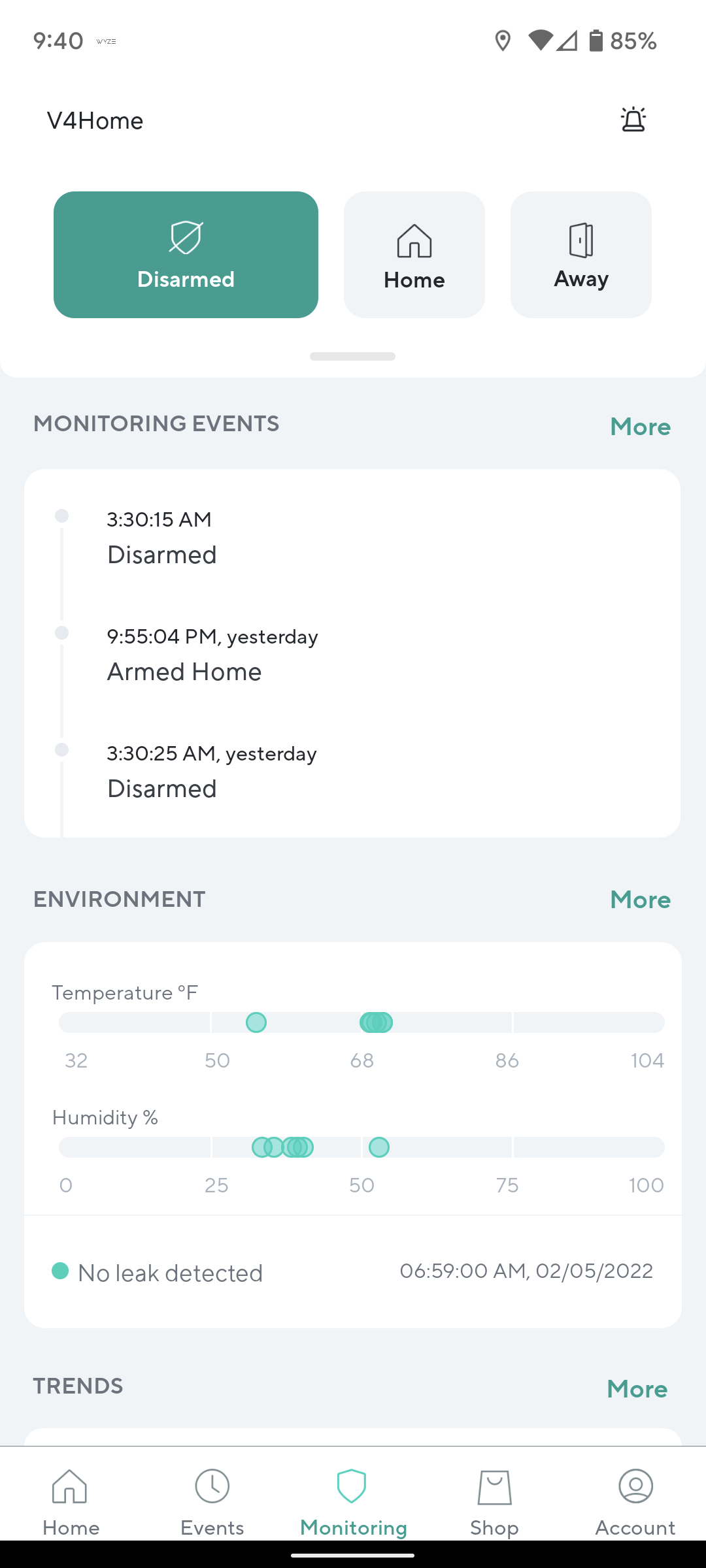Open More for Trends

[637, 1389]
